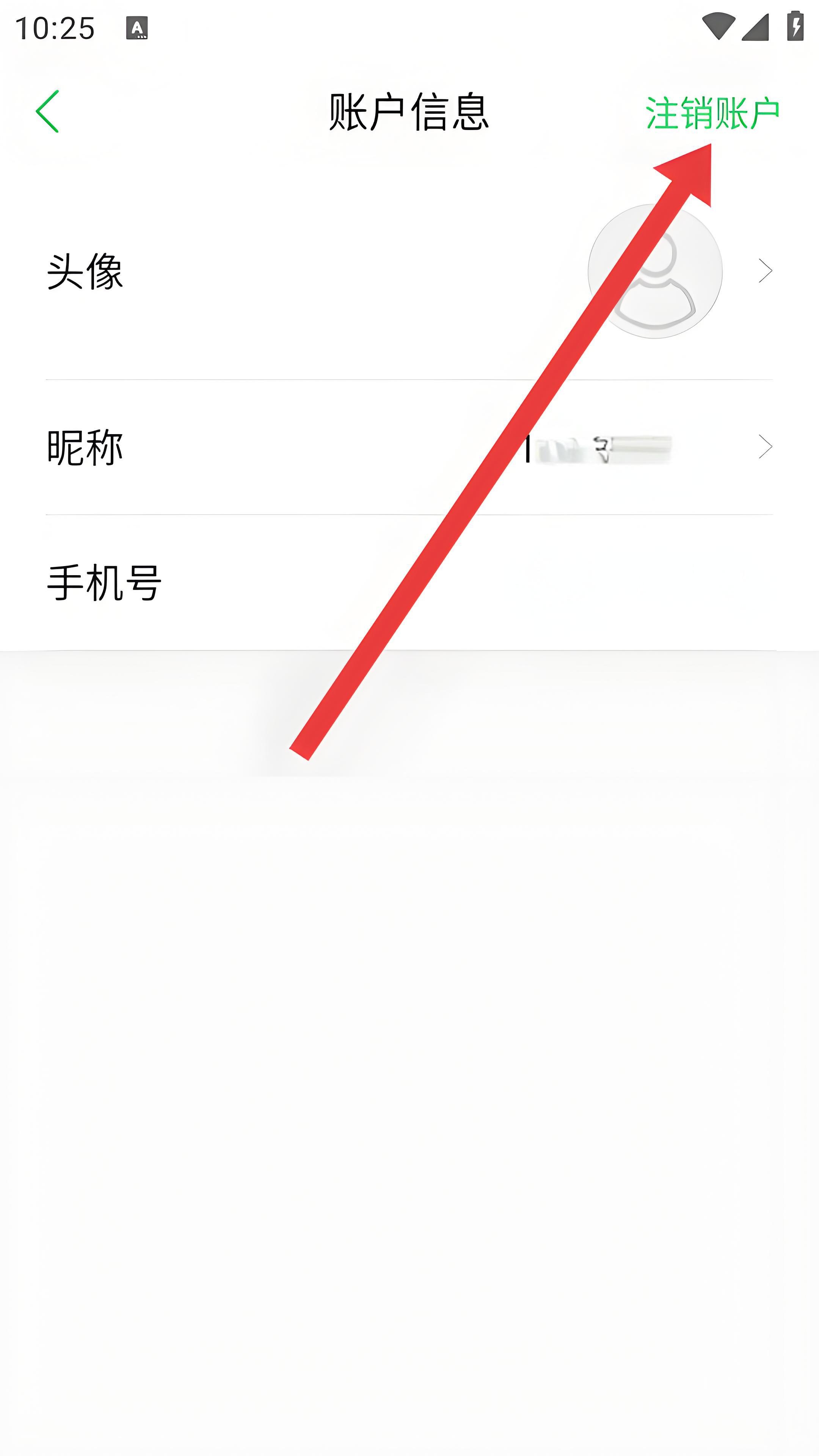This screenshot has height=1456, width=819.
Task: Tap 注销账户 to delete the account
Action: (712, 113)
